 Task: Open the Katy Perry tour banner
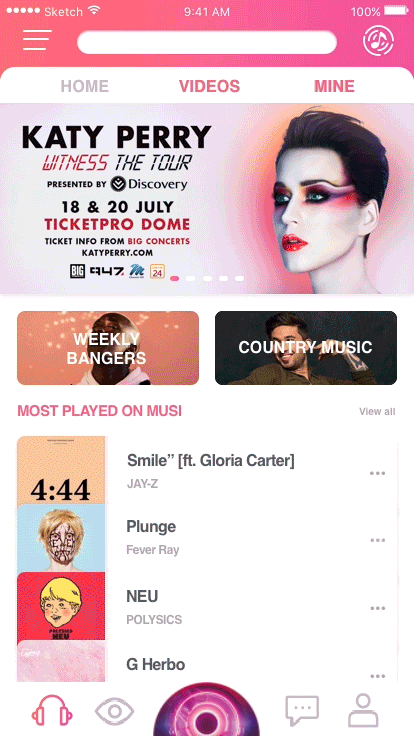pos(207,199)
